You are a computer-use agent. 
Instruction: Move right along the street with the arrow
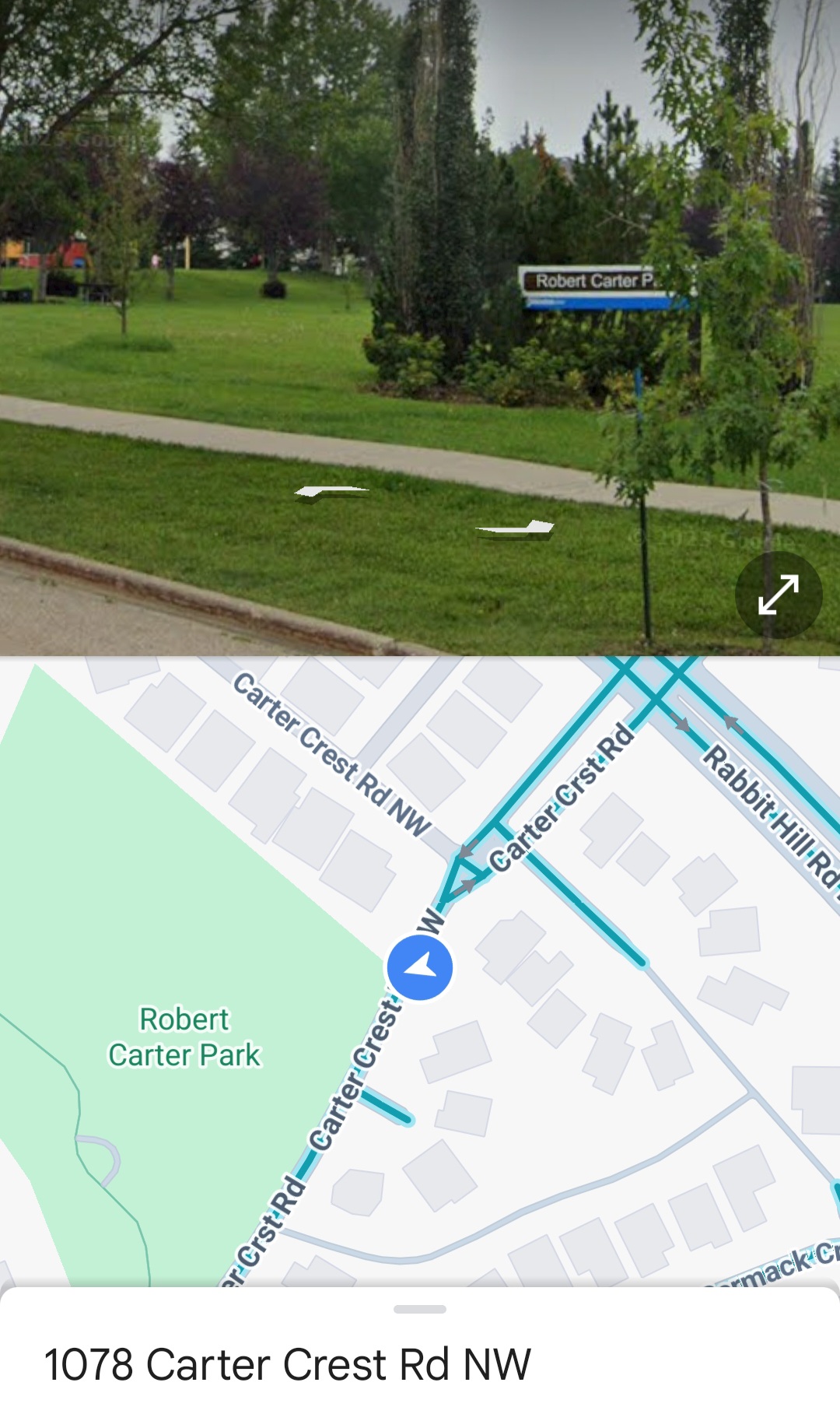[515, 530]
